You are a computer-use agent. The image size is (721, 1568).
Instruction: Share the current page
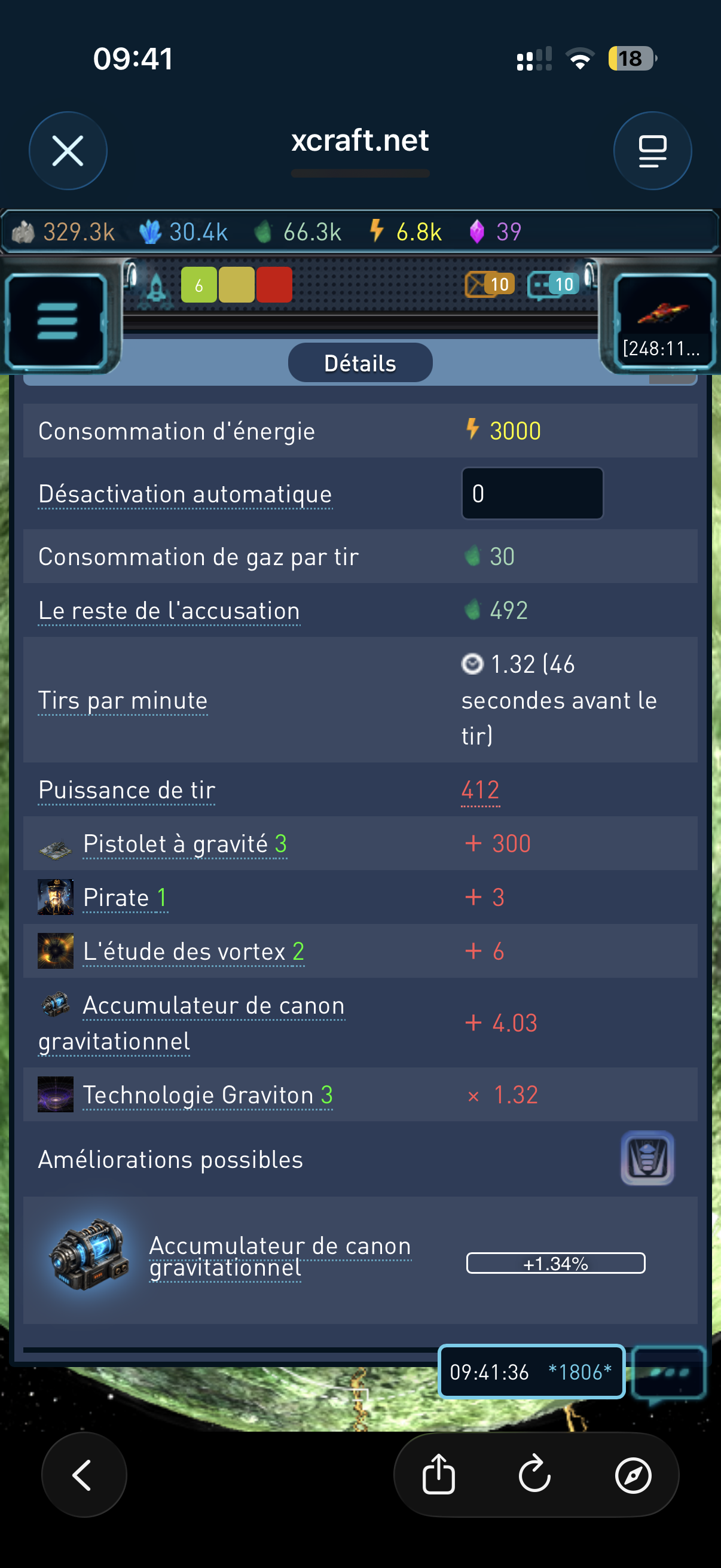tap(438, 1474)
